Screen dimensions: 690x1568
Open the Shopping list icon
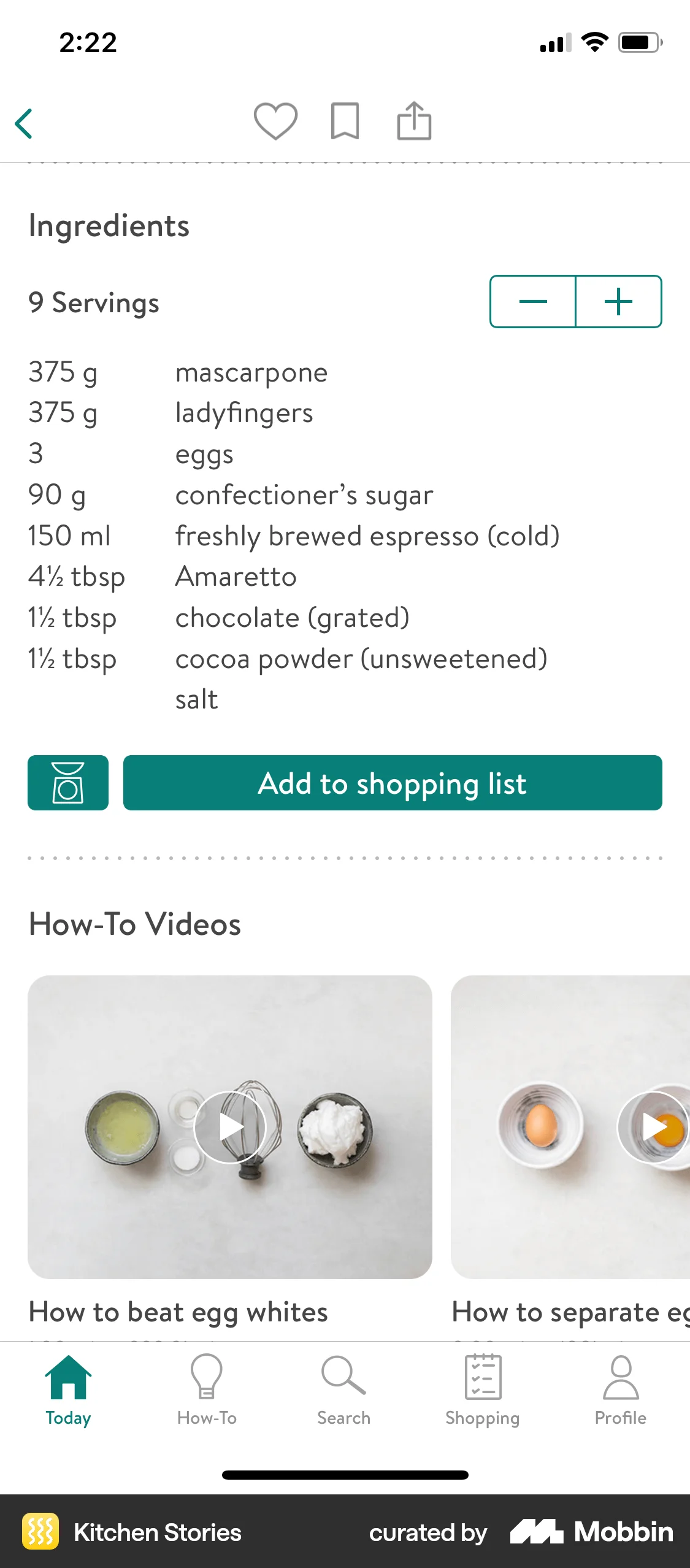click(482, 1393)
